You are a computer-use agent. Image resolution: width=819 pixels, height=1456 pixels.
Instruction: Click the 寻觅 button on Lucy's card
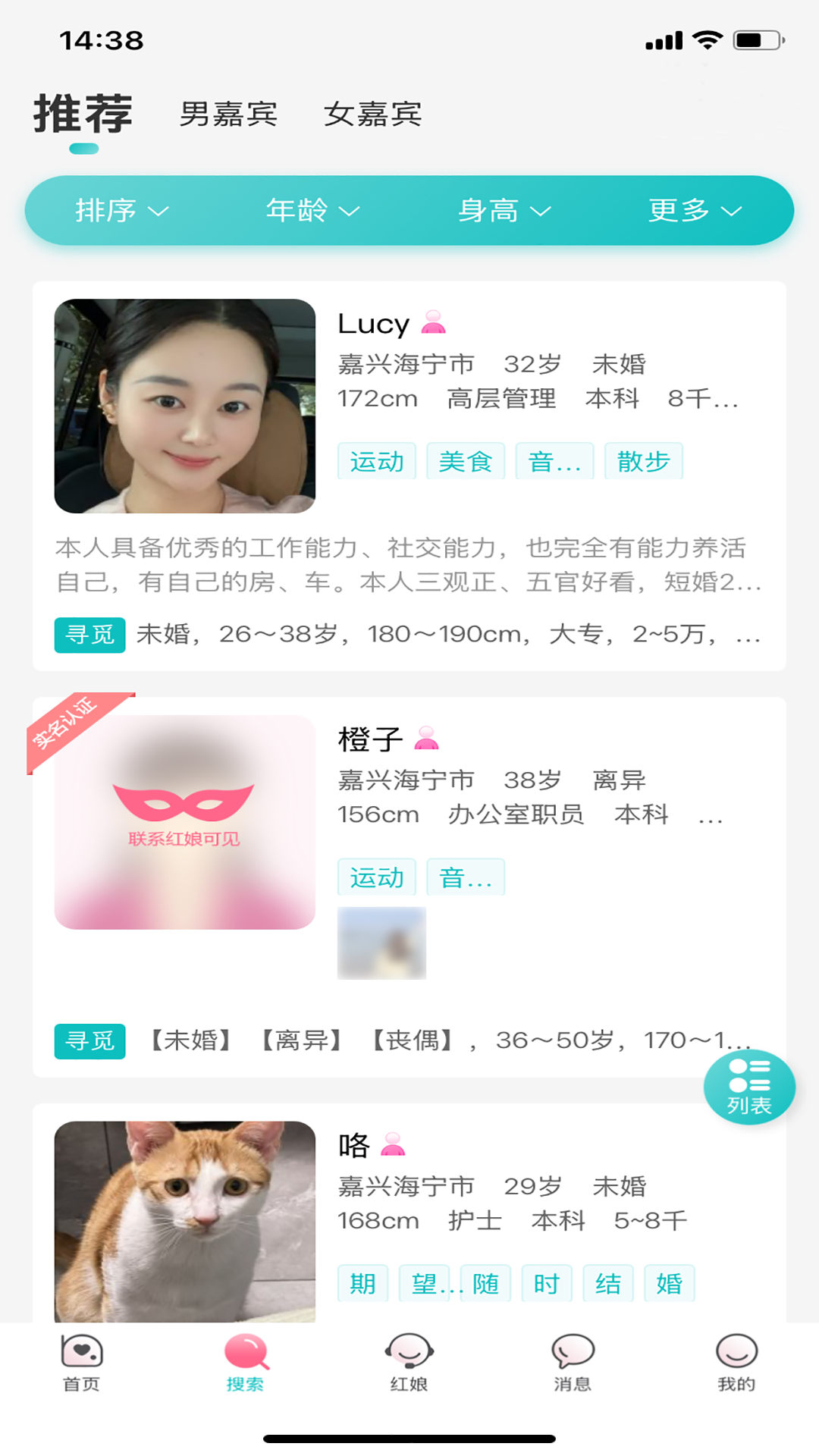[89, 635]
